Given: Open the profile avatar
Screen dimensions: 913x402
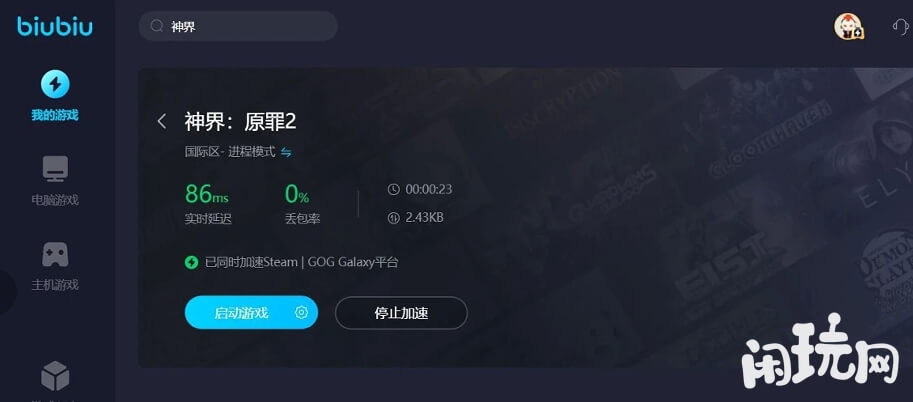Looking at the screenshot, I should pyautogui.click(x=849, y=27).
